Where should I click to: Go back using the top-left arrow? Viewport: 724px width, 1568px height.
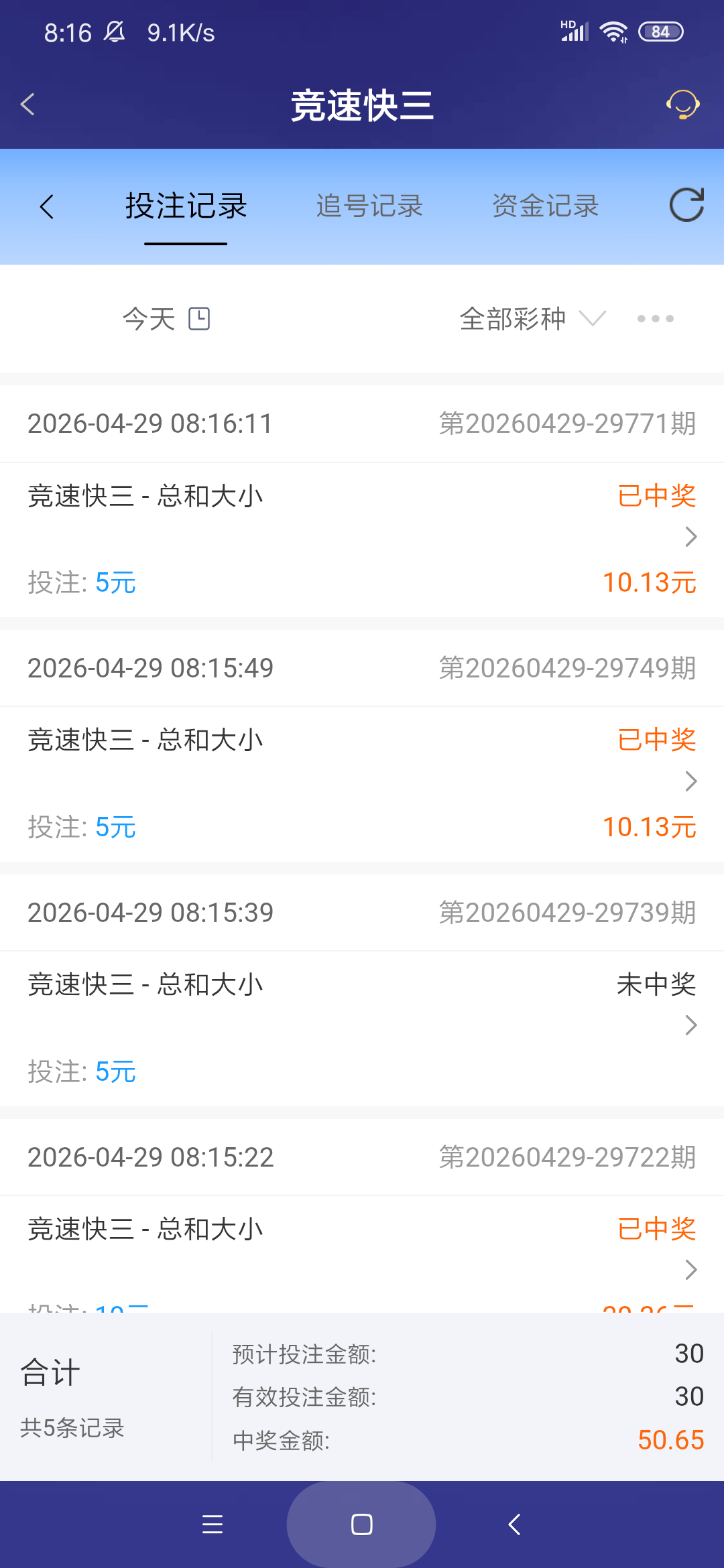(x=27, y=105)
